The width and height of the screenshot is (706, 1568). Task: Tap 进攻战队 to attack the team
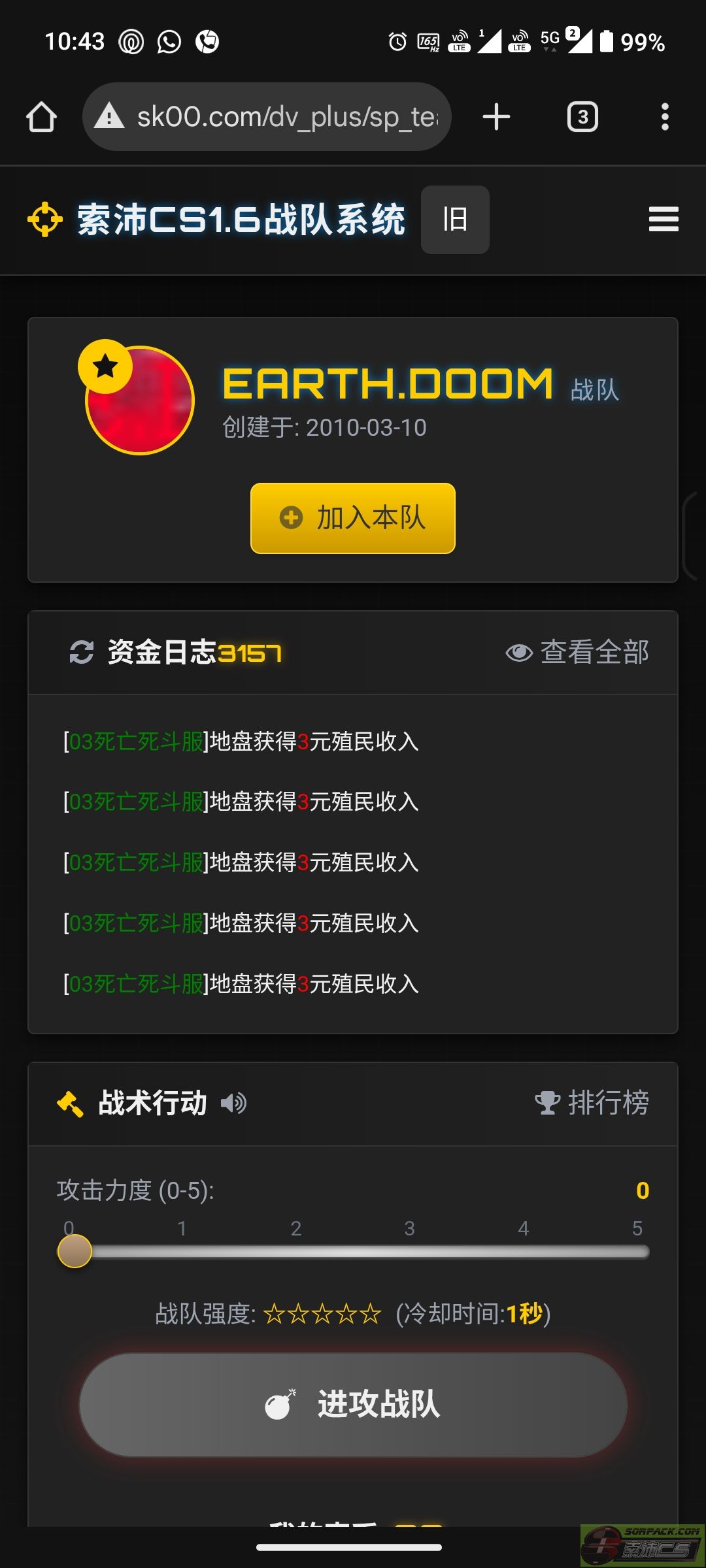tap(353, 1405)
